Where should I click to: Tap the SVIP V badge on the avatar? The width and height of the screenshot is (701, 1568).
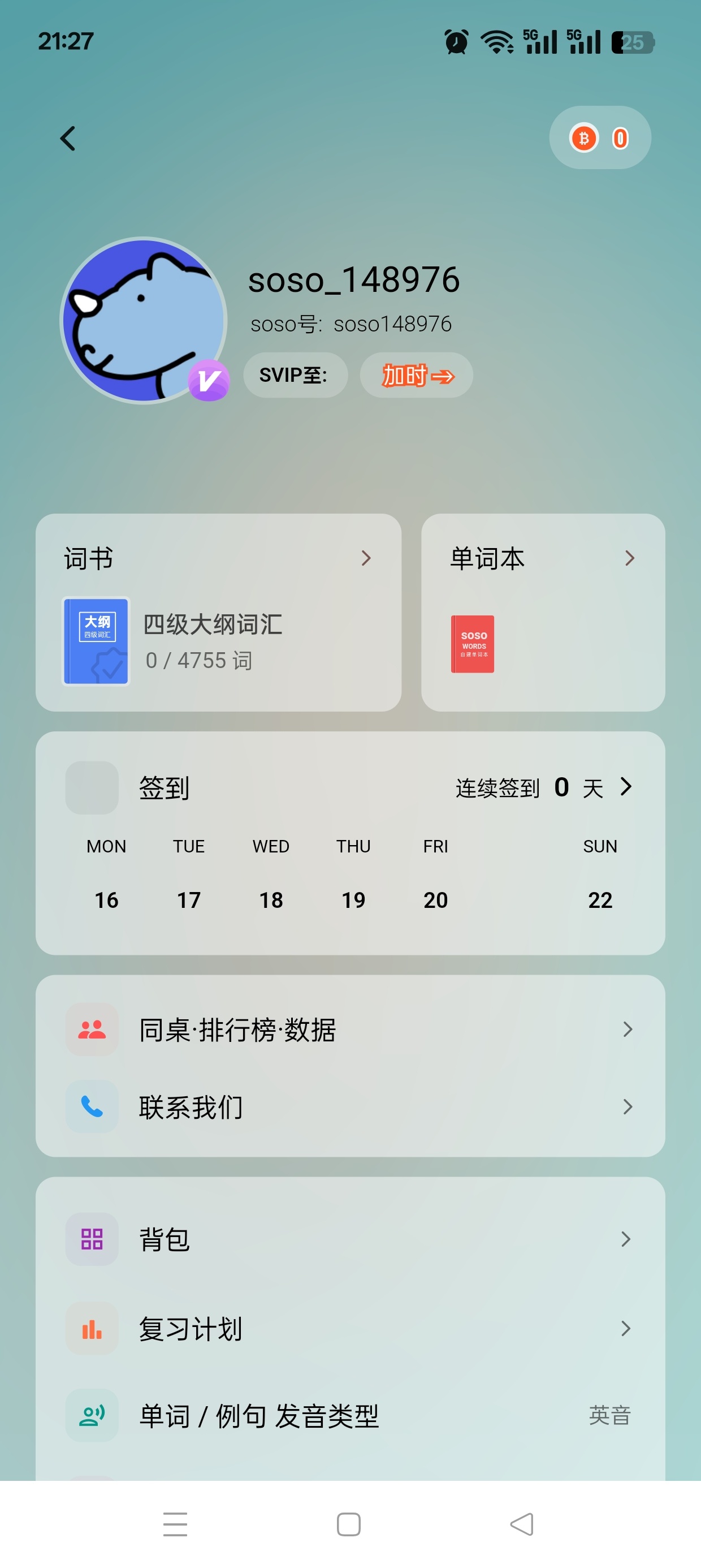[210, 381]
